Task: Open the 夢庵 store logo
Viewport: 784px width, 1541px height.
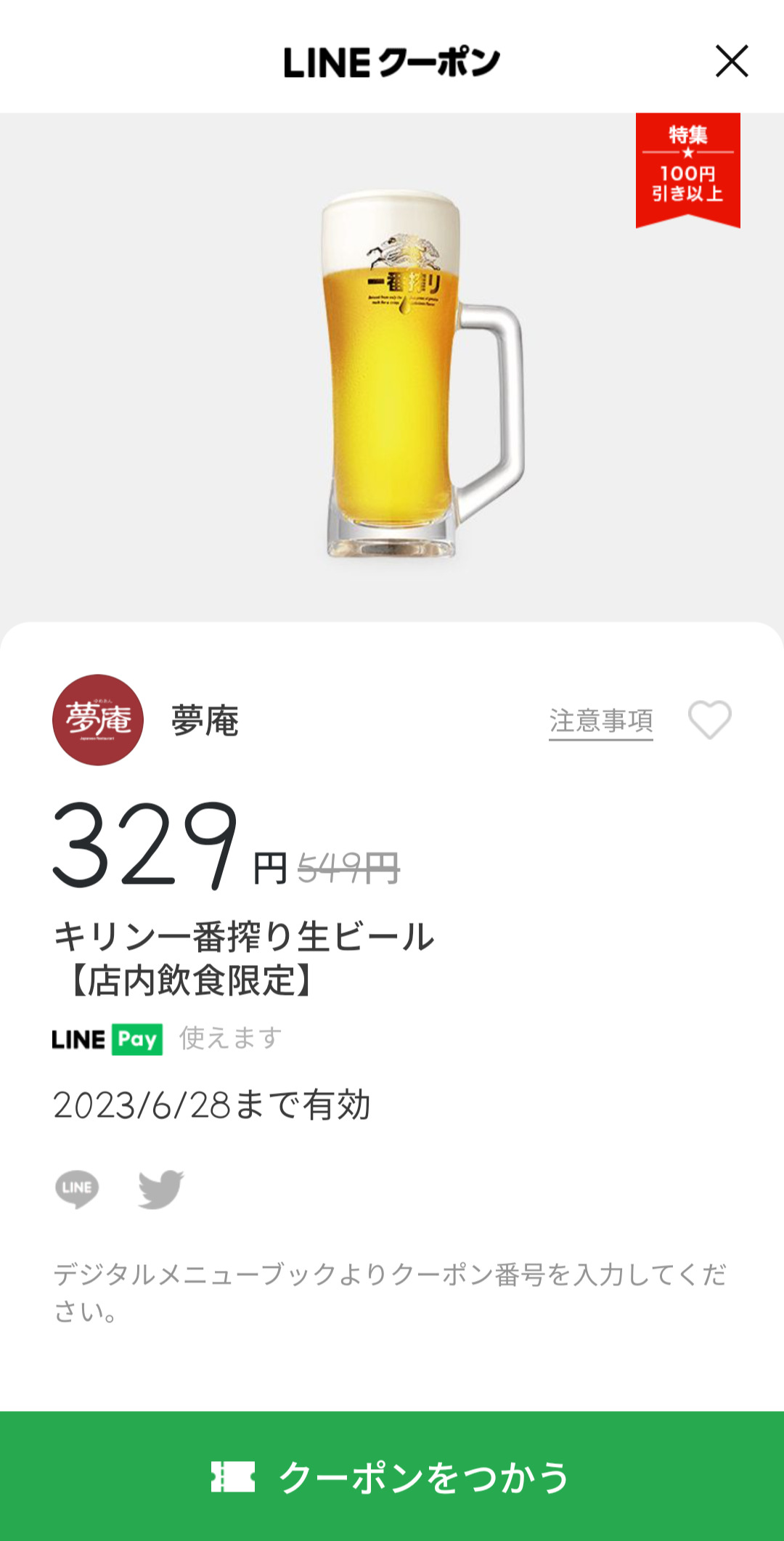Action: click(x=98, y=720)
